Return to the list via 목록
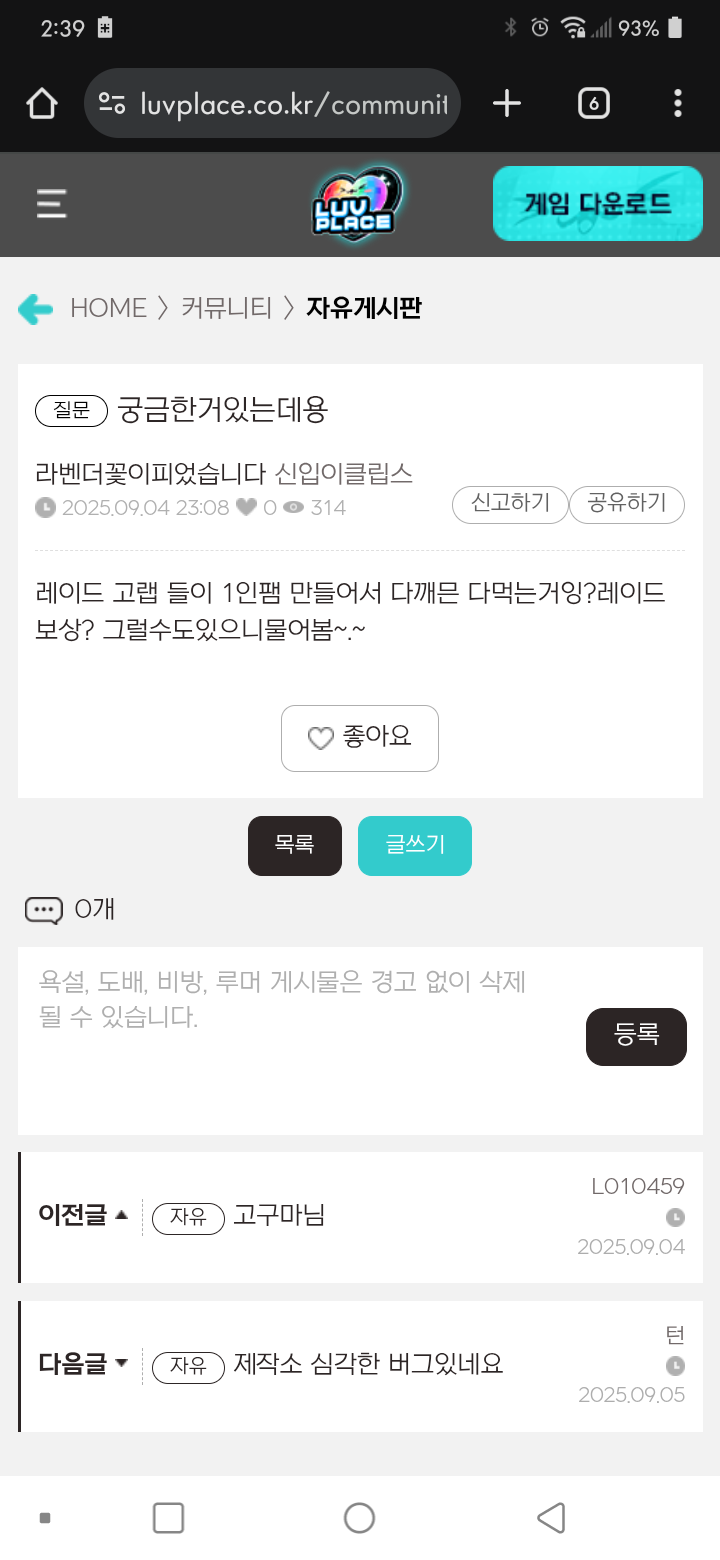This screenshot has height=1560, width=720. [294, 845]
